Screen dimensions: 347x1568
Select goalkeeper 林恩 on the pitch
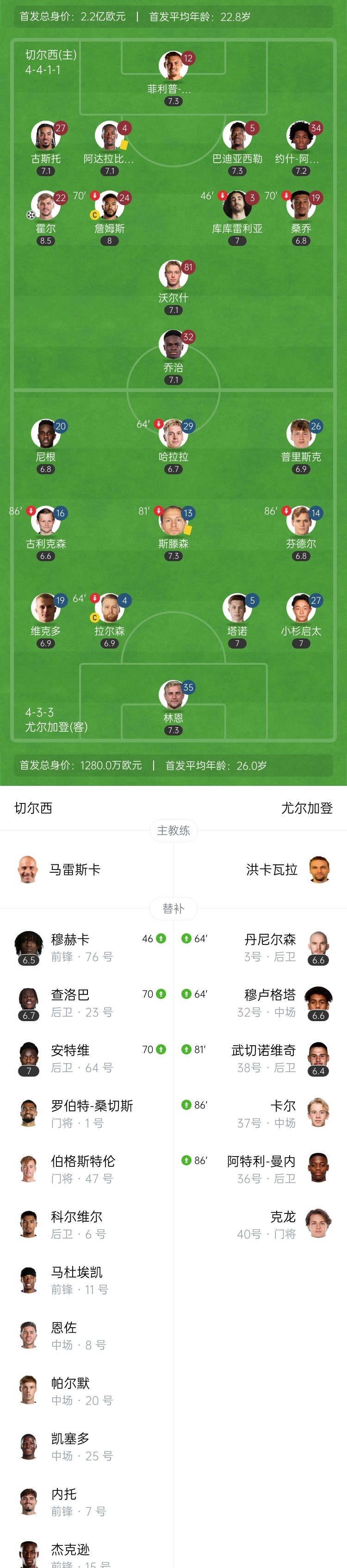point(173,695)
